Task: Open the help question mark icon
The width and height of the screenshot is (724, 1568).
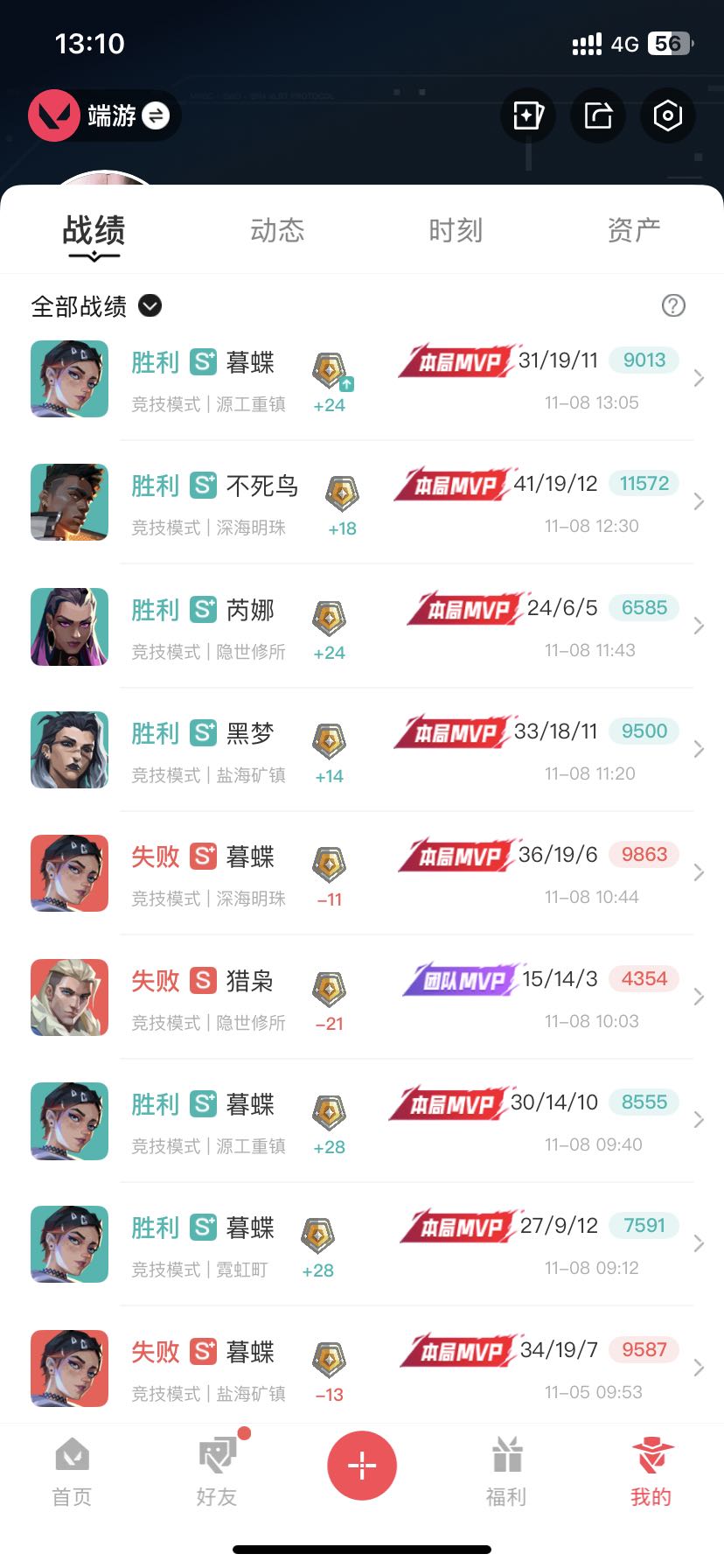Action: click(673, 305)
